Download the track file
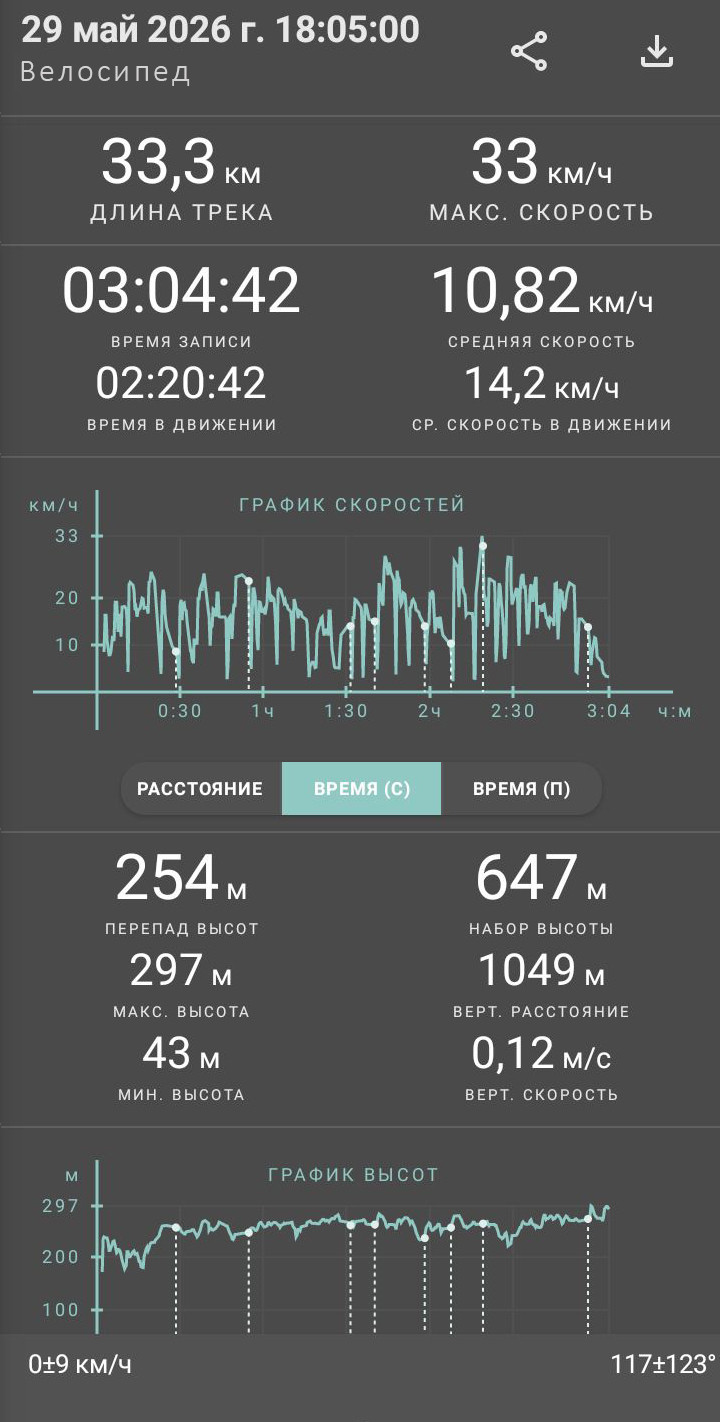 tap(656, 52)
